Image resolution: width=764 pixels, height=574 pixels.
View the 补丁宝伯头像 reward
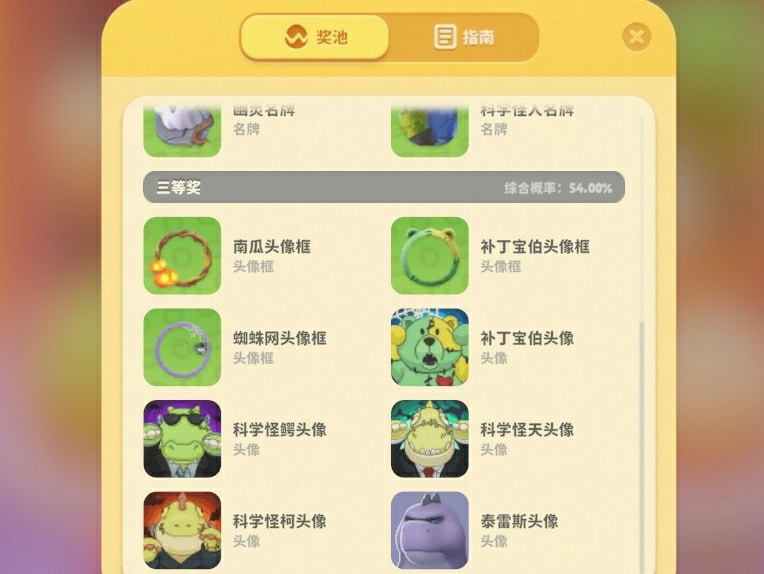point(430,347)
